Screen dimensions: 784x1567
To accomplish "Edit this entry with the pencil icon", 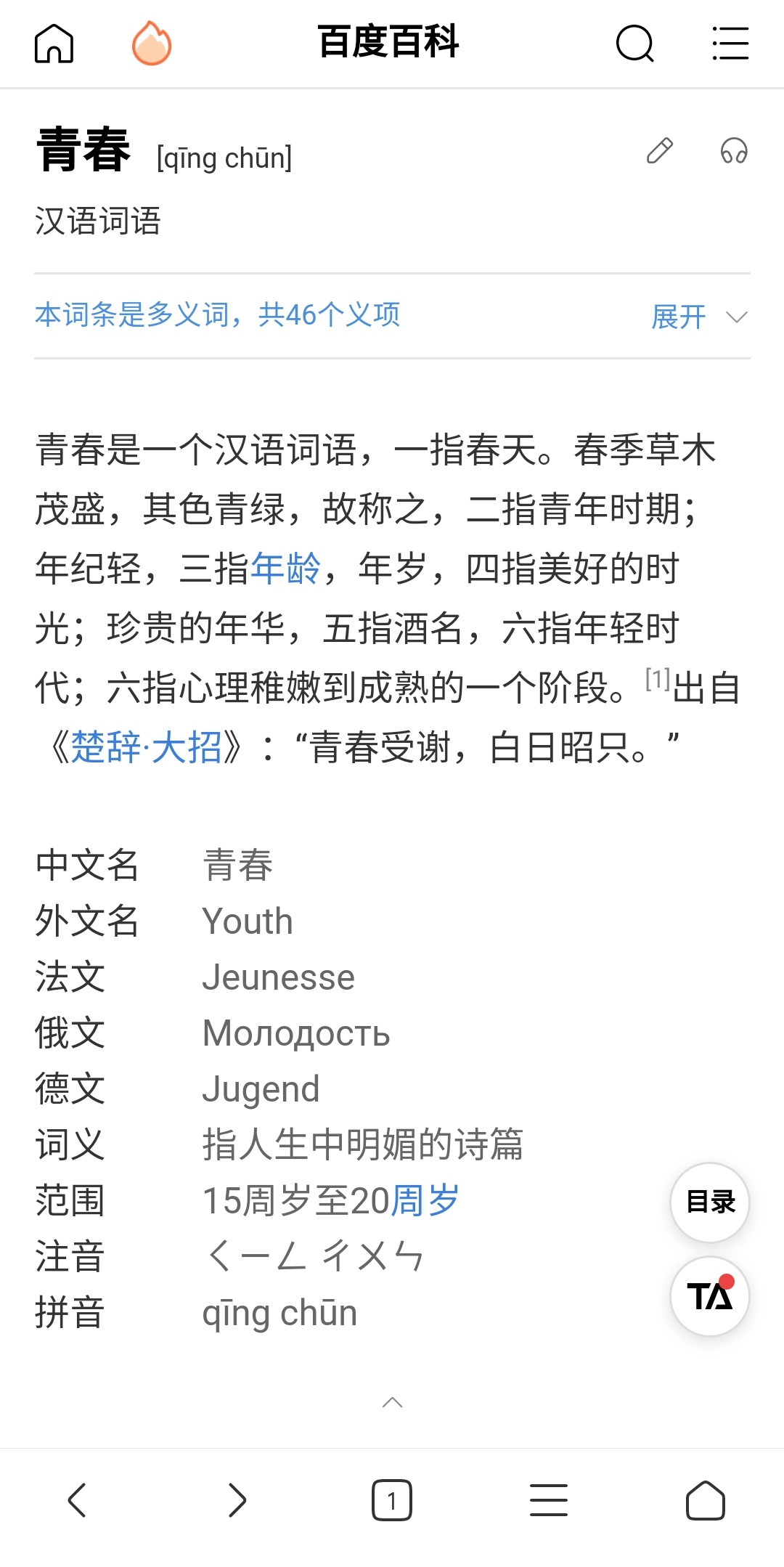I will [660, 151].
